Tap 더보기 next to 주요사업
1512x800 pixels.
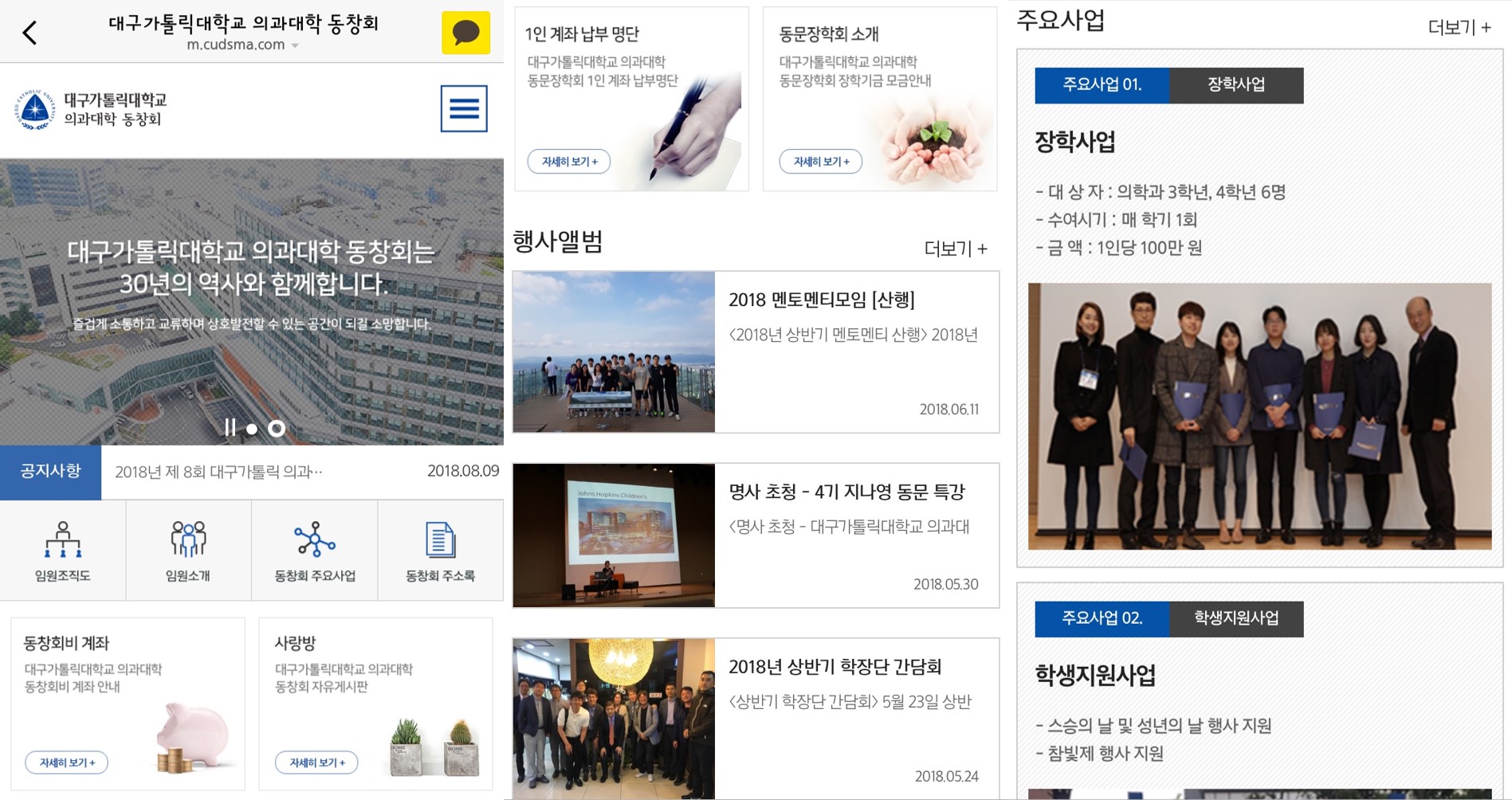point(1458,28)
